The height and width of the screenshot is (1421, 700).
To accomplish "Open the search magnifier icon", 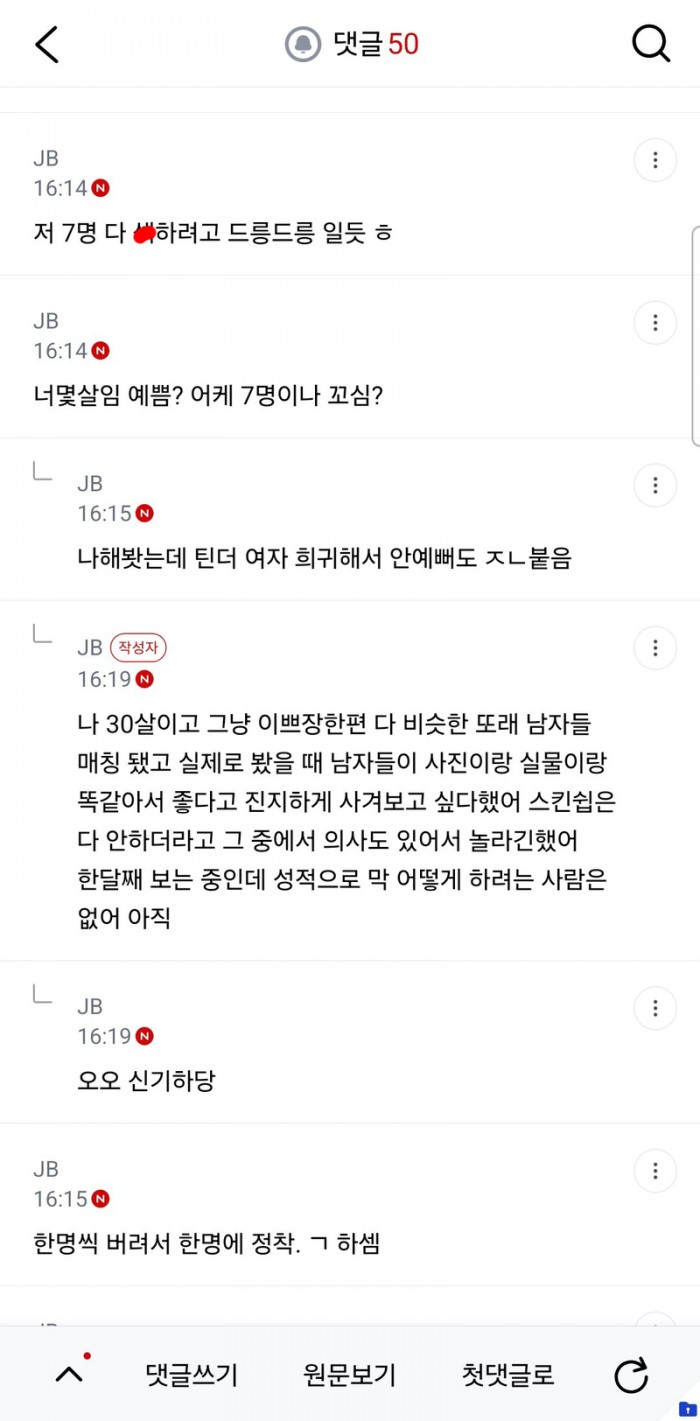I will pyautogui.click(x=651, y=44).
